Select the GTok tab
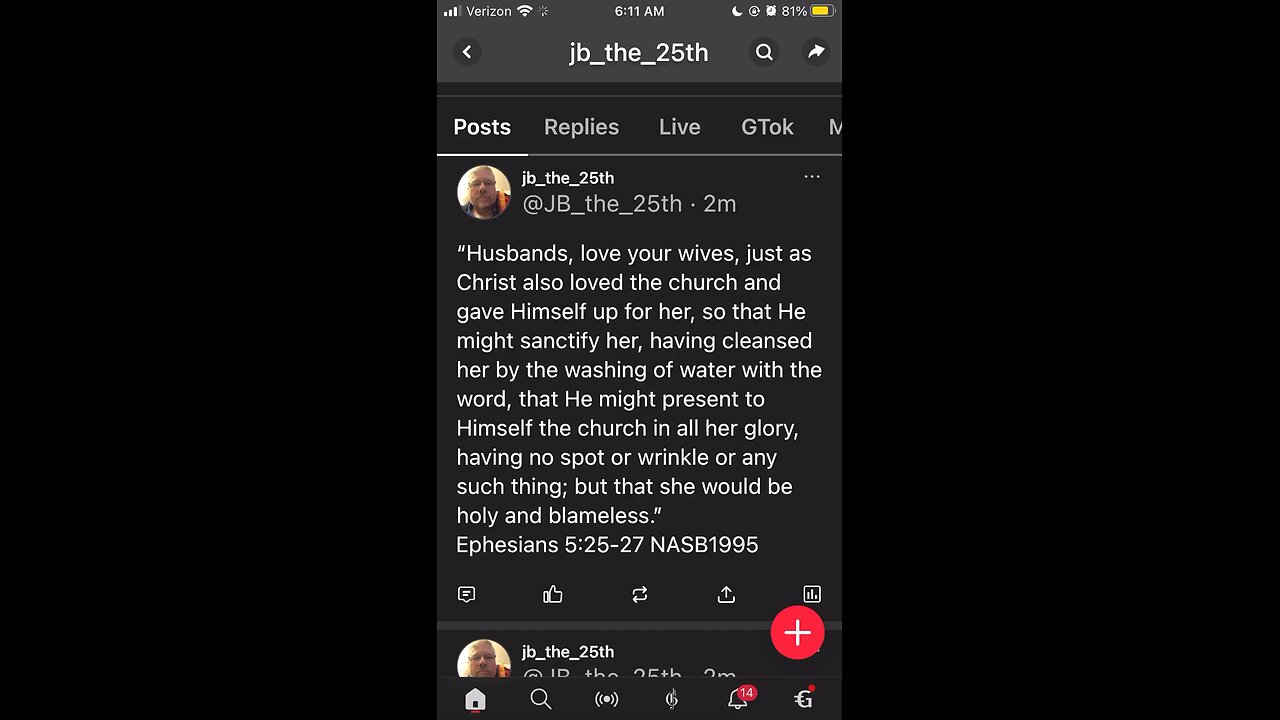1280x720 pixels. pyautogui.click(x=767, y=127)
